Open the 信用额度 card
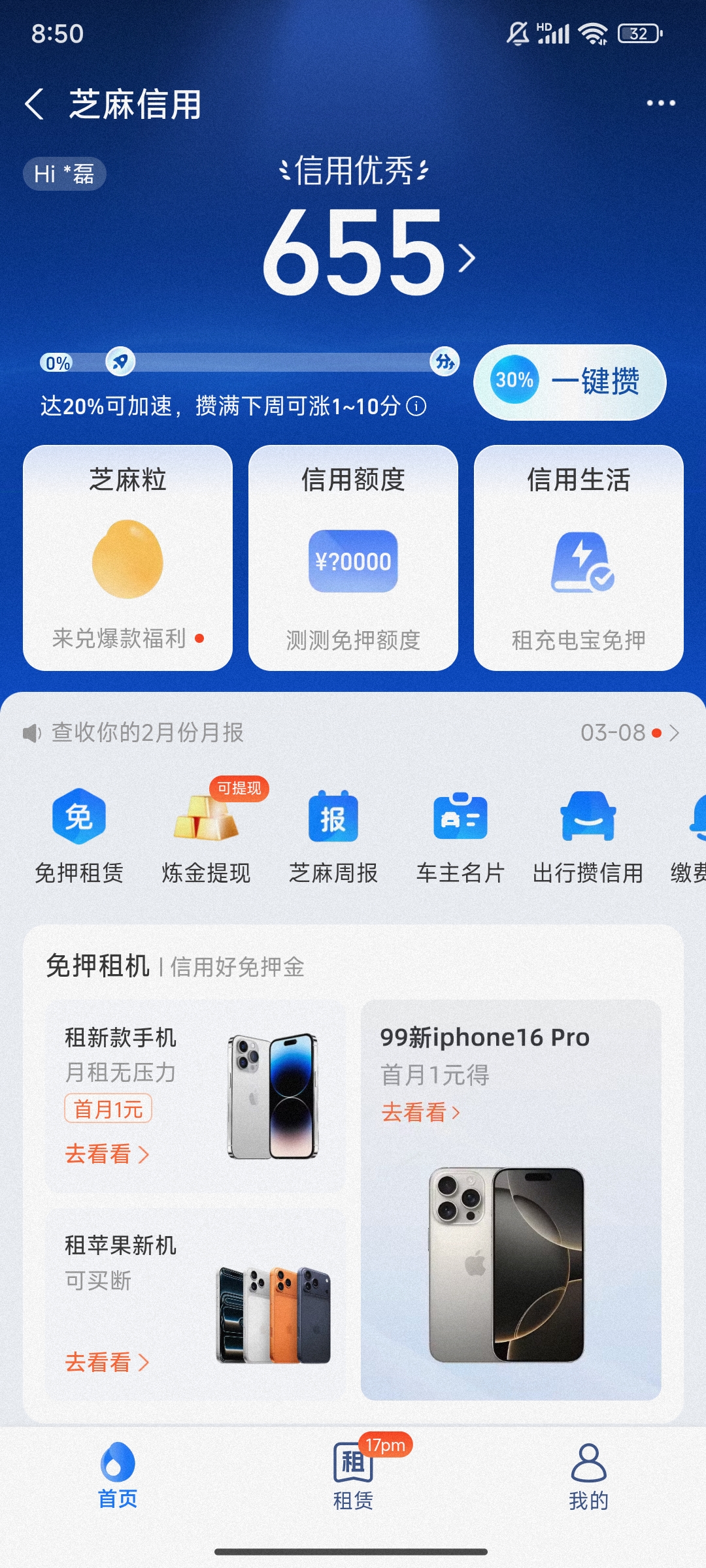The width and height of the screenshot is (706, 1568). click(353, 557)
